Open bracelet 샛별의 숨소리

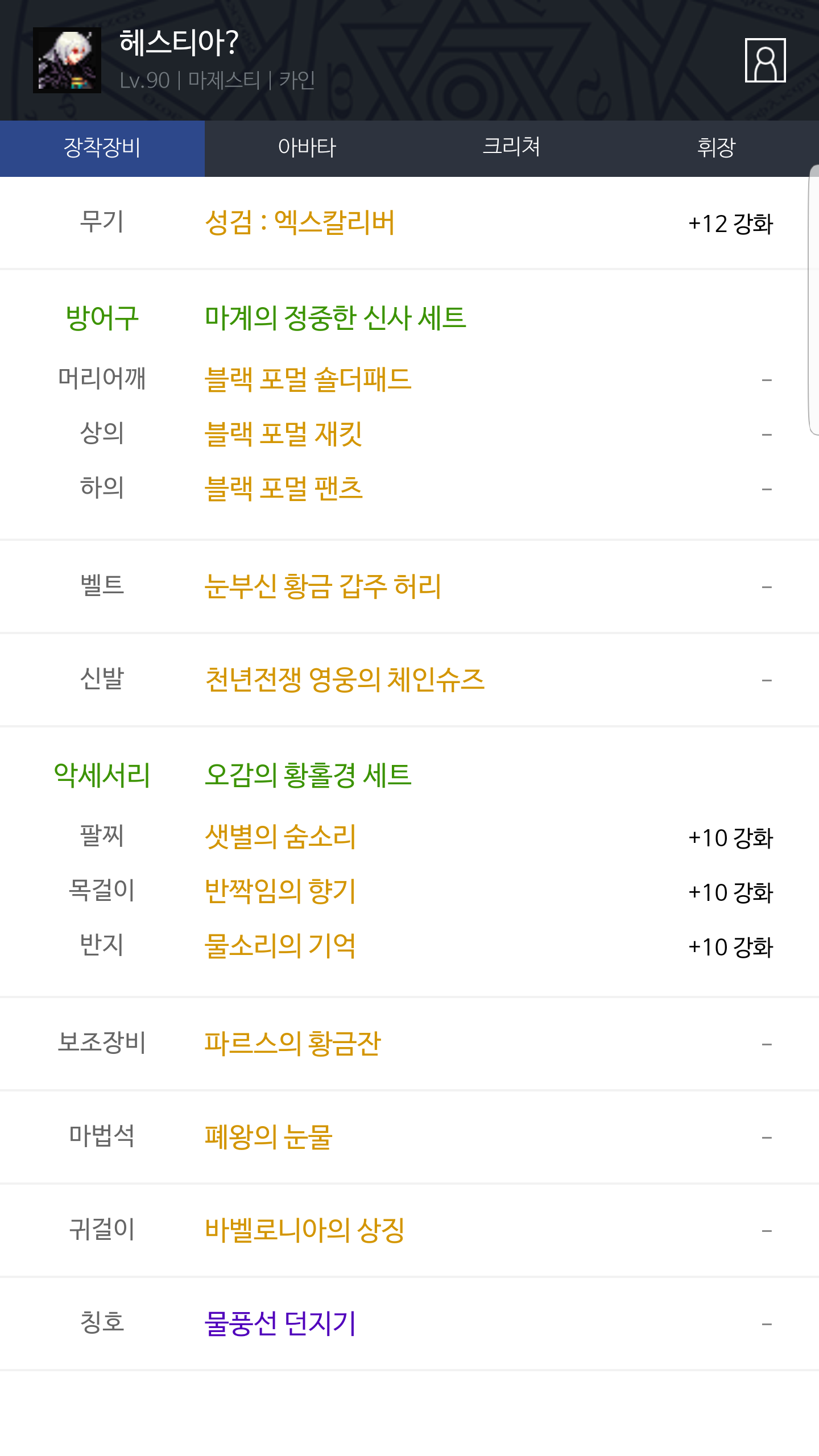click(x=280, y=837)
